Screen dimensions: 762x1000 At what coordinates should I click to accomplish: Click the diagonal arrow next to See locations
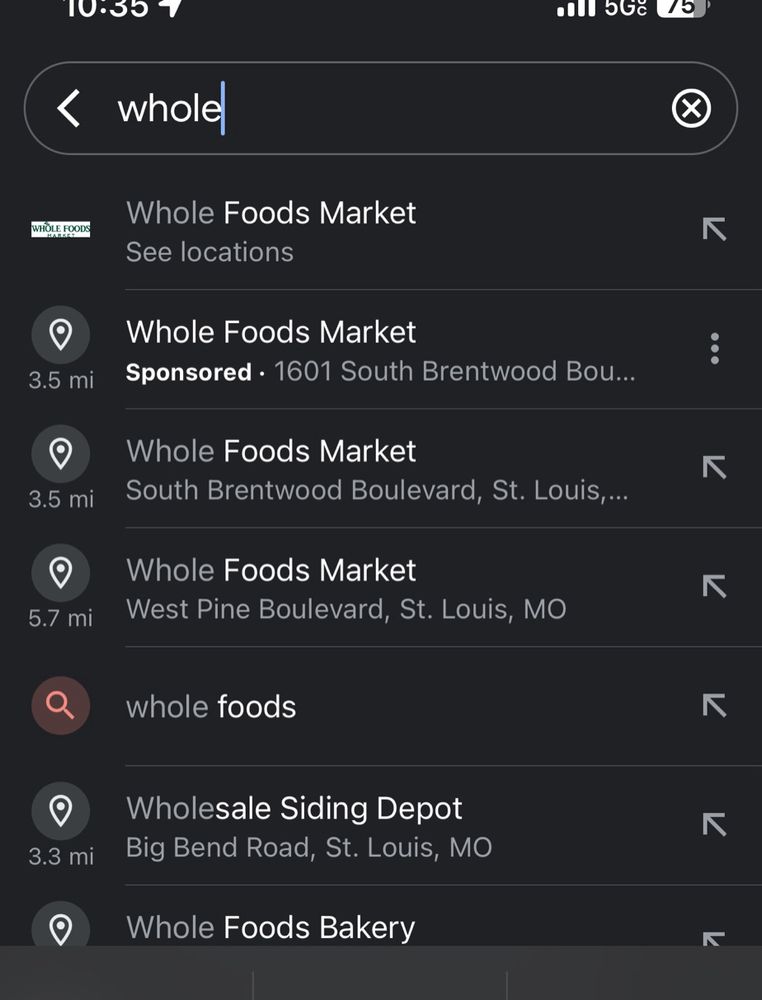tap(715, 229)
